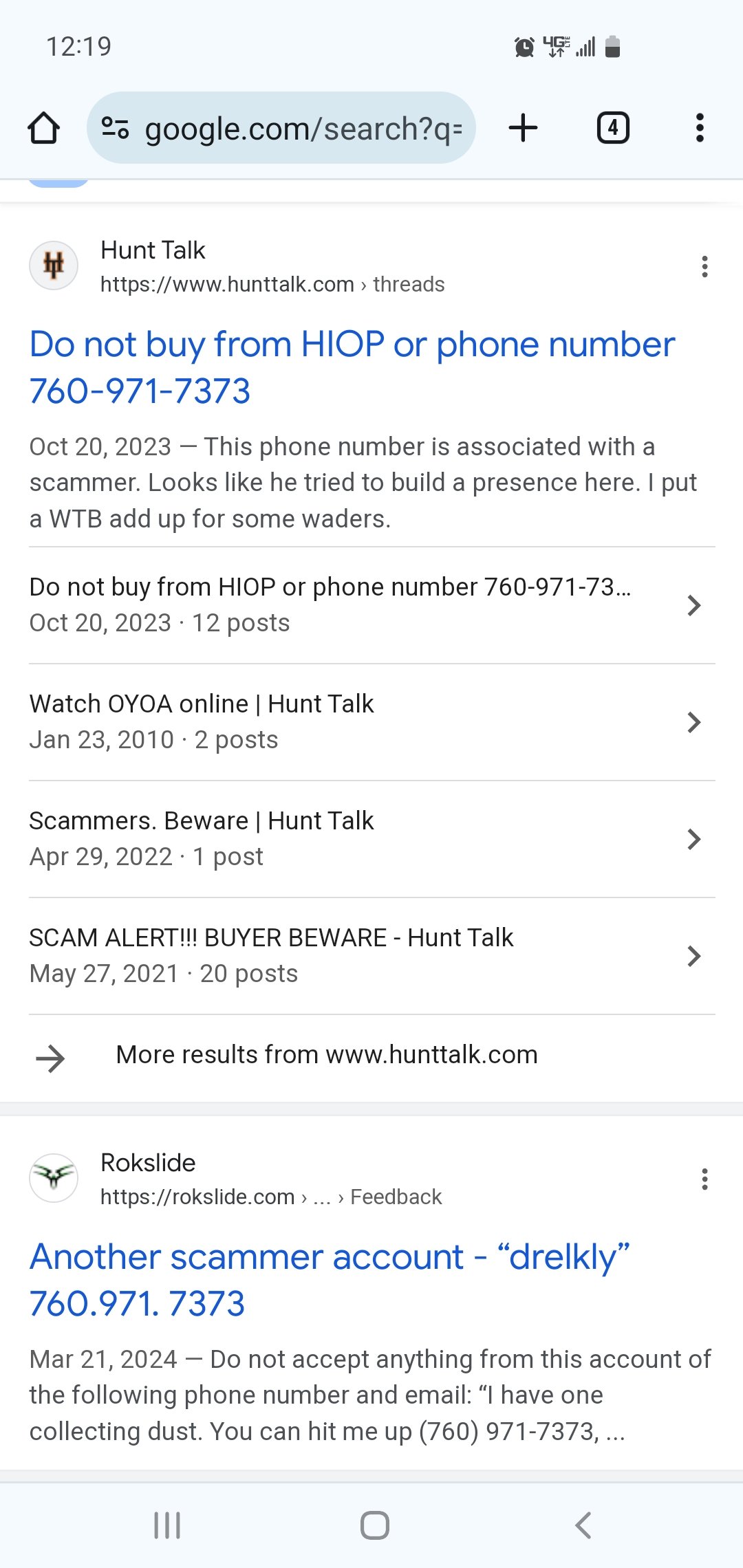This screenshot has height=1568, width=743.
Task: Open Rokslide result options menu
Action: pos(704,1179)
